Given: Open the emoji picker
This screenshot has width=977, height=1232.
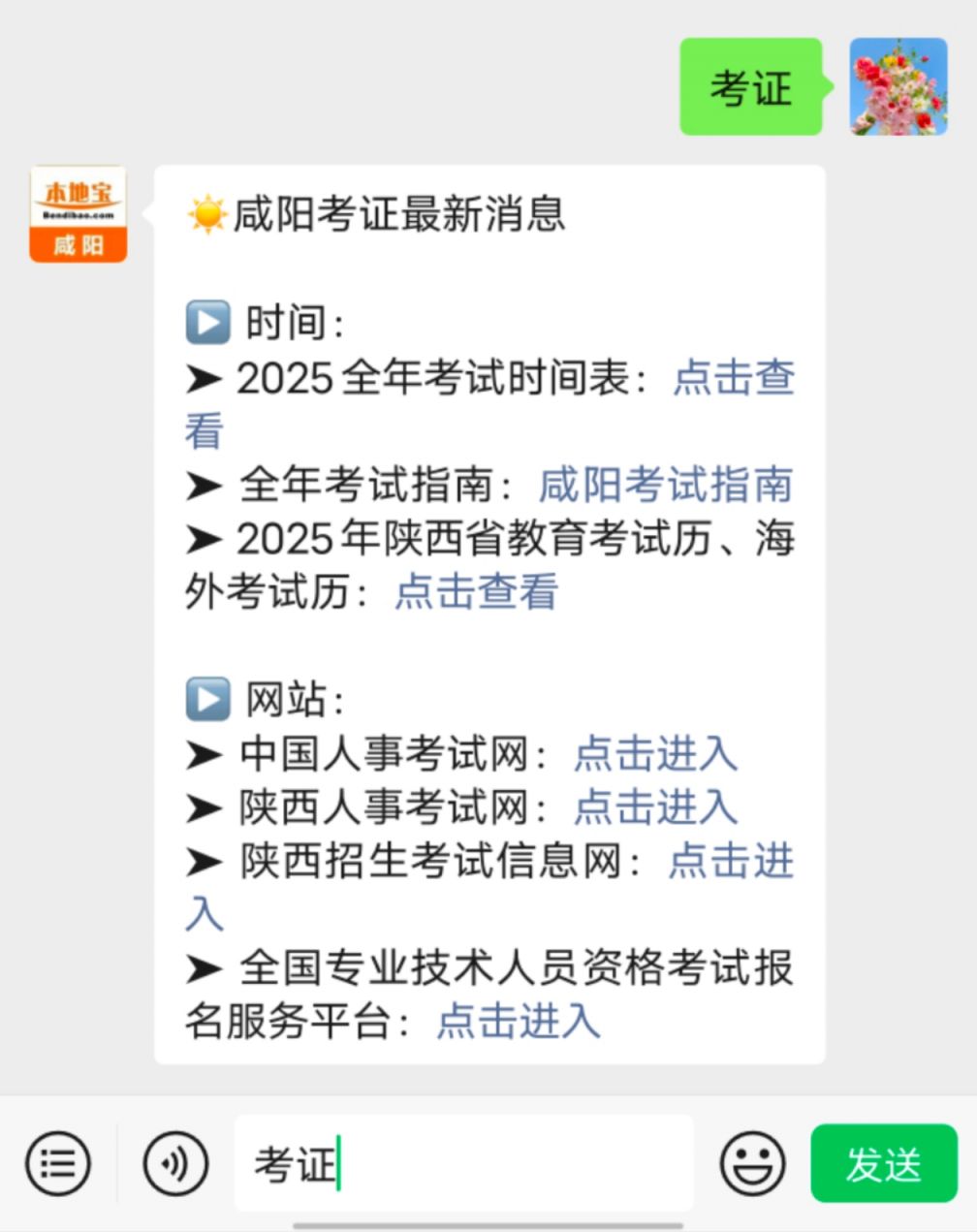Looking at the screenshot, I should (x=752, y=1163).
